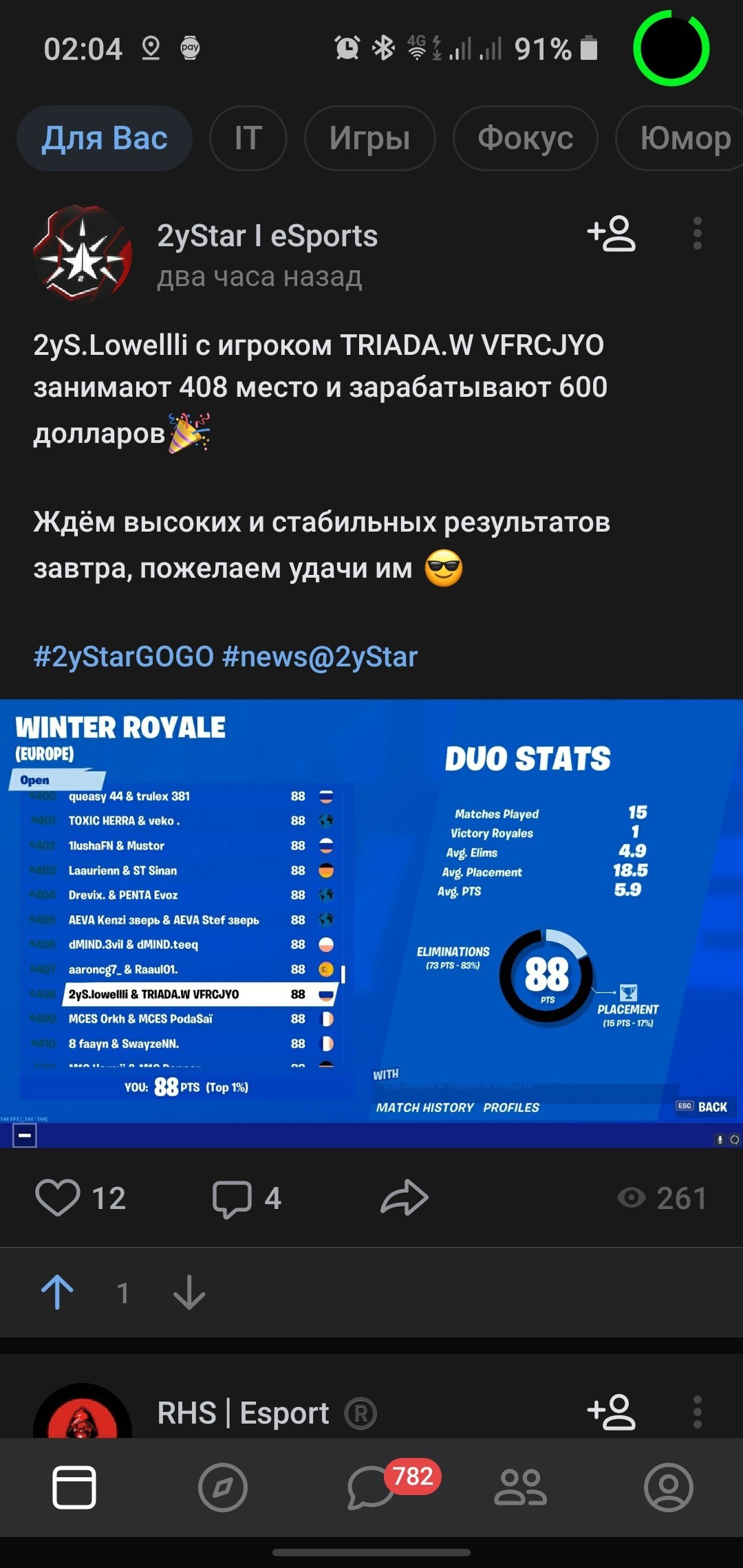Switch to the IT tab
The width and height of the screenshot is (743, 1568).
point(248,138)
